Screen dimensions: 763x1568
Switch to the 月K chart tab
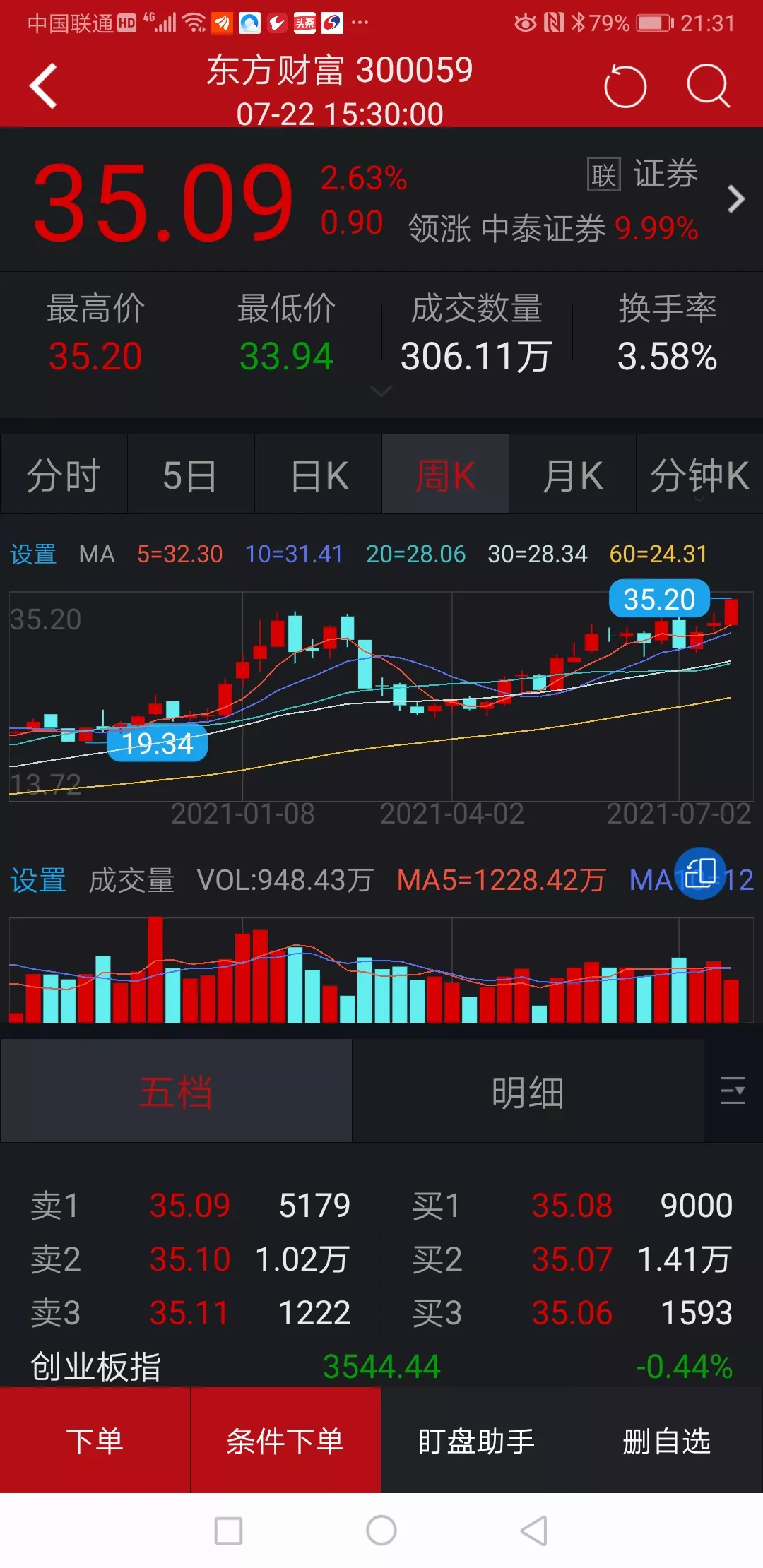coord(573,474)
